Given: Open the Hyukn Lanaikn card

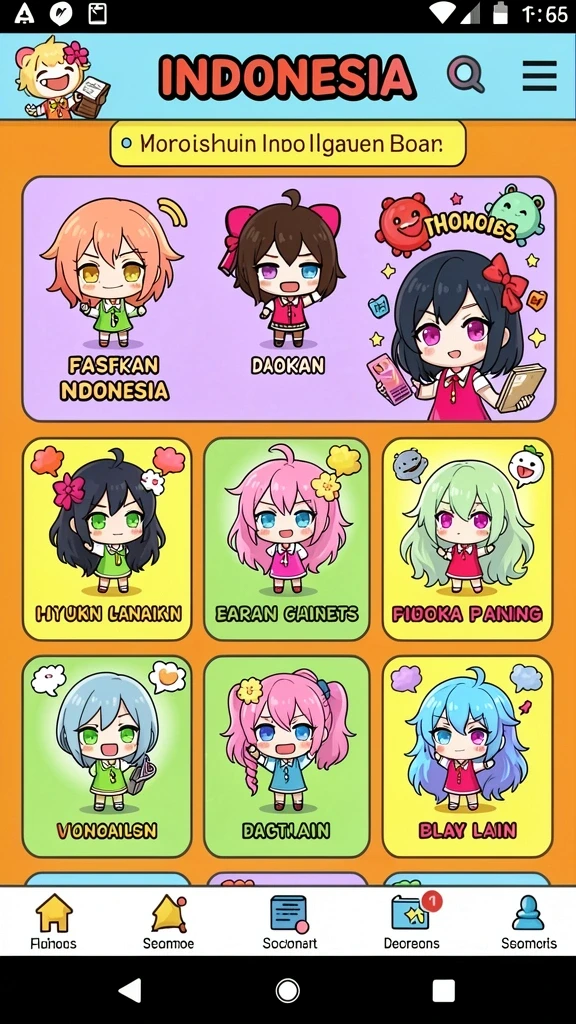Looking at the screenshot, I should pos(107,539).
